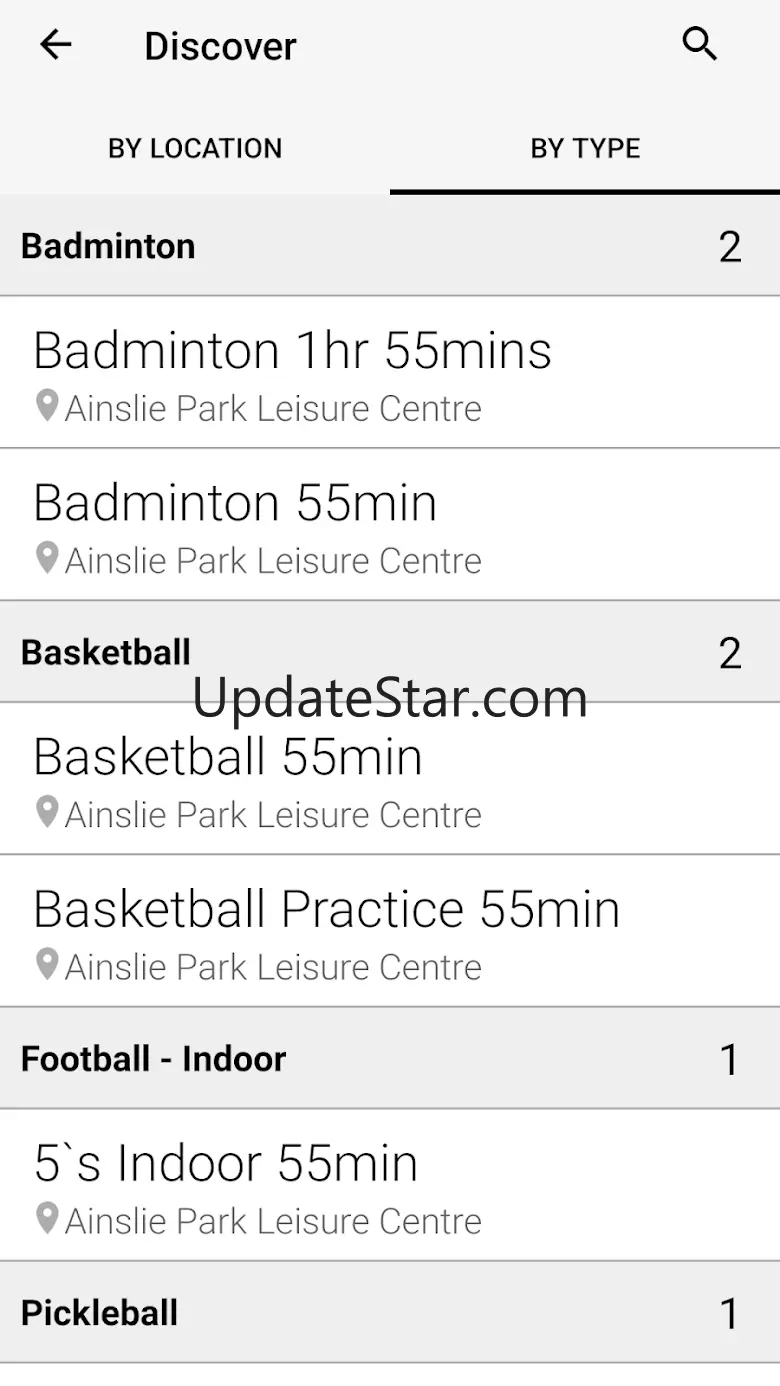Go back from the Discover screen
The width and height of the screenshot is (780, 1386).
[56, 45]
